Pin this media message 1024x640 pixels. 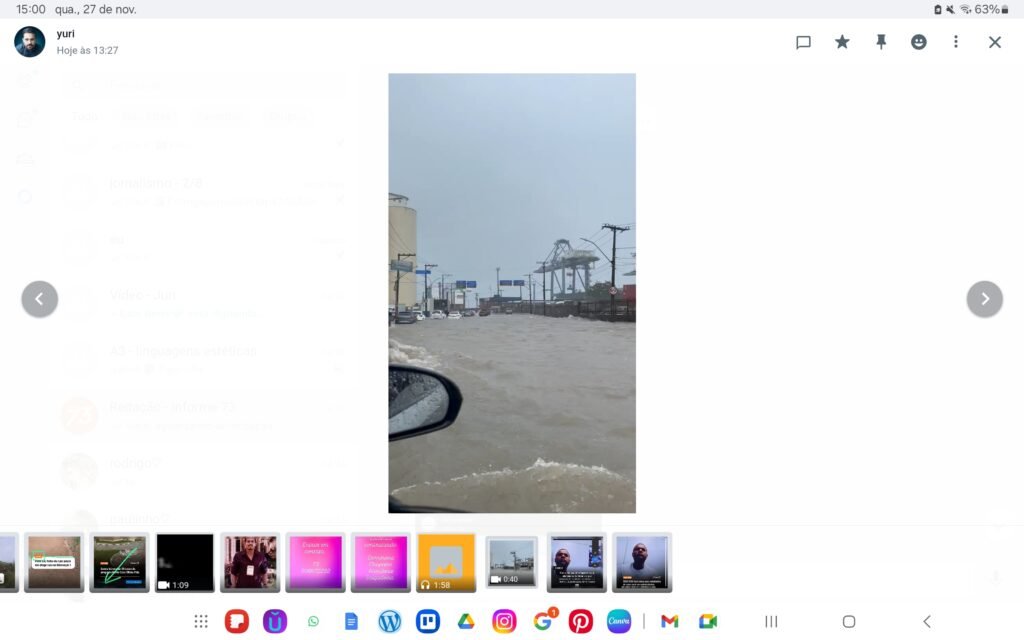click(x=880, y=42)
